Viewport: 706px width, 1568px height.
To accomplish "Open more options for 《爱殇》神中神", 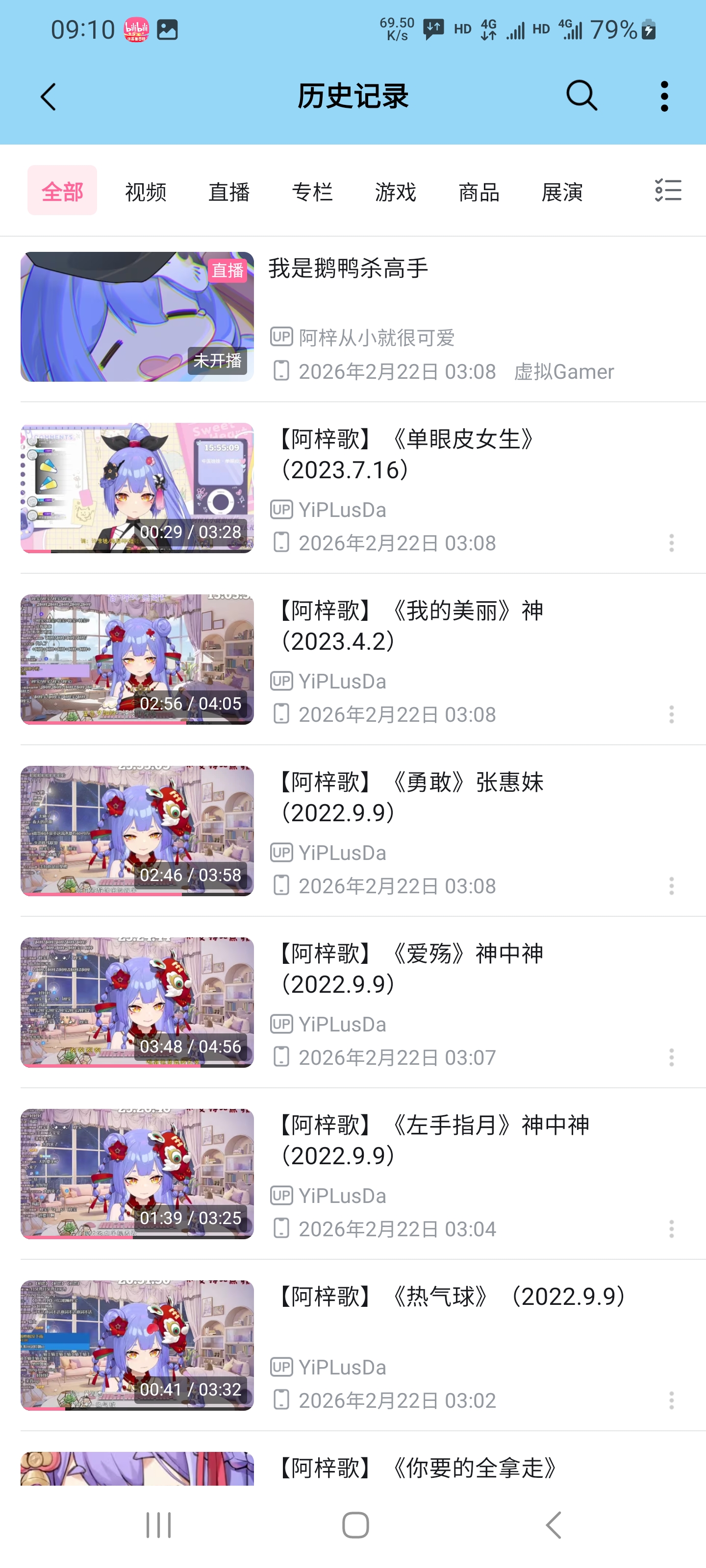I will (x=671, y=1057).
